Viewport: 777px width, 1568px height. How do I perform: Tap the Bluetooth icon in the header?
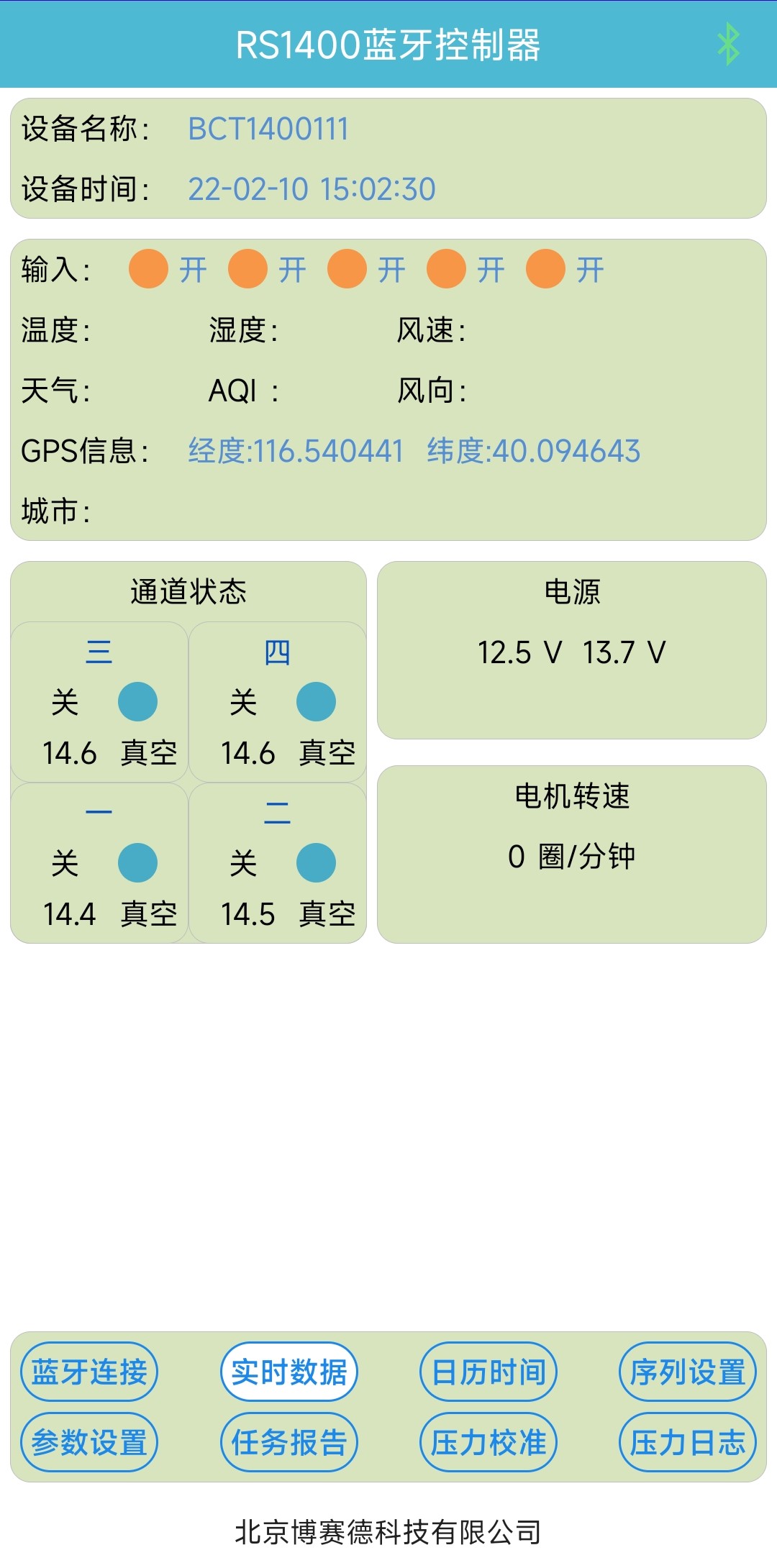click(729, 45)
